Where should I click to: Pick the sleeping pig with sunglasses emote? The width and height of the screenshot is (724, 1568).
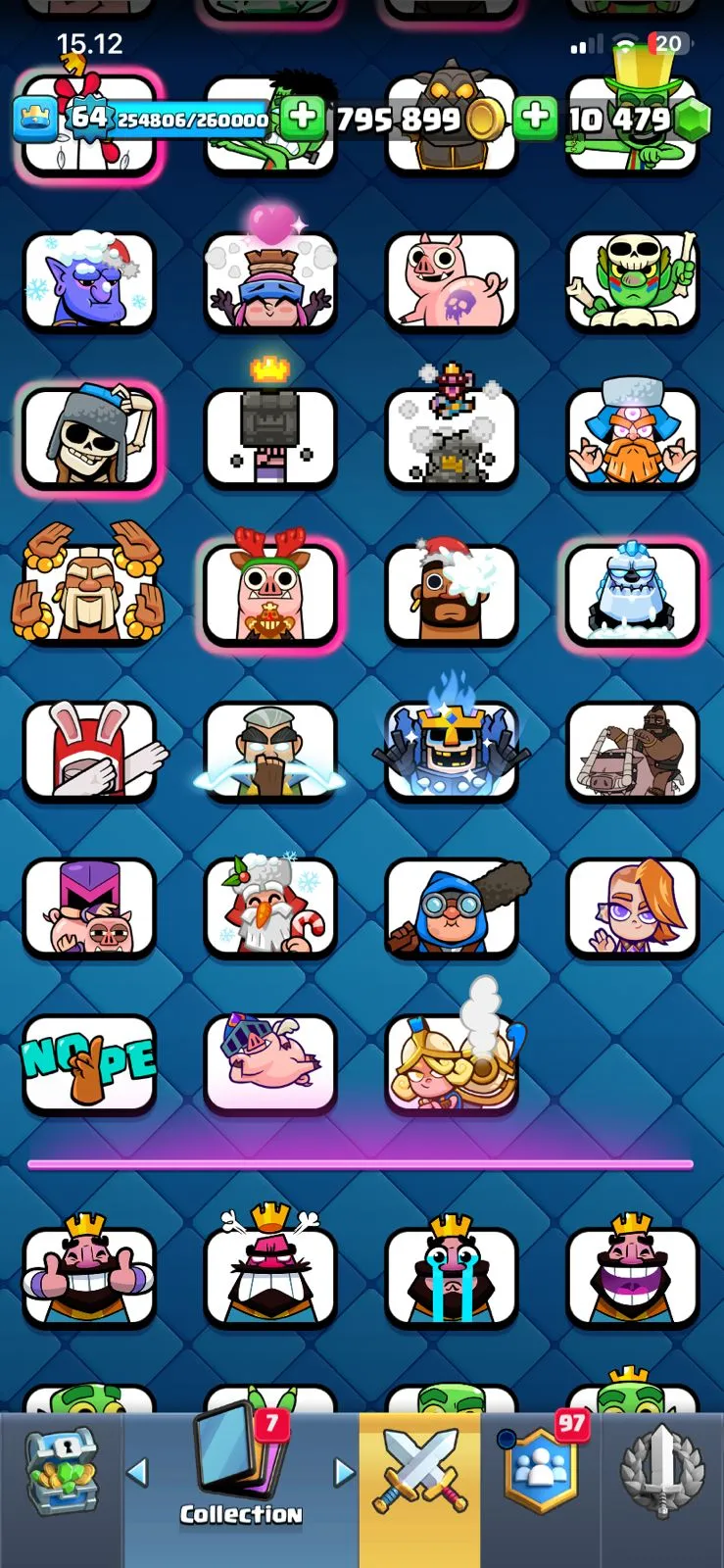tap(270, 1064)
